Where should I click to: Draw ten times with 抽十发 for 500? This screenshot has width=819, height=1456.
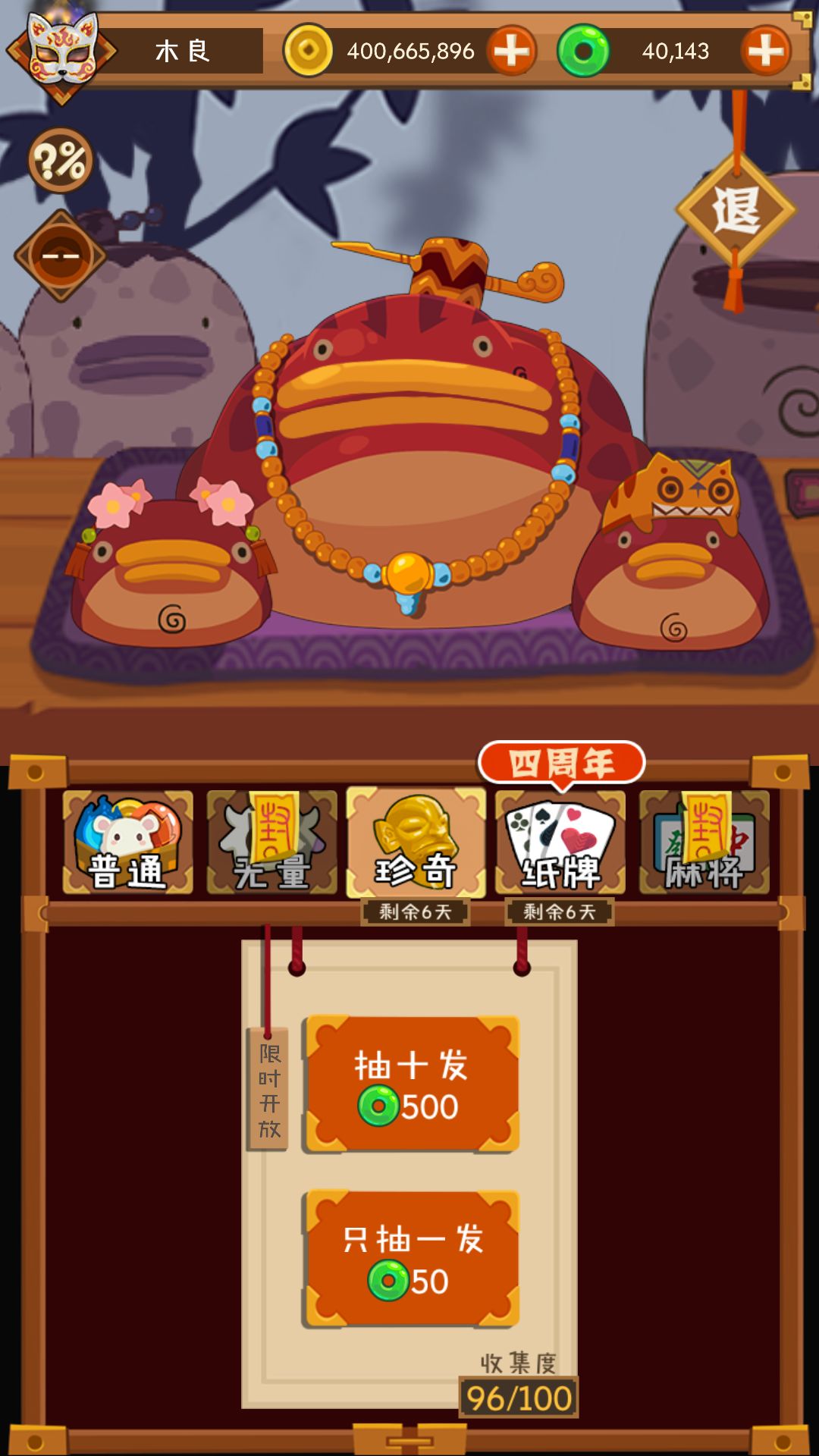click(x=411, y=1084)
